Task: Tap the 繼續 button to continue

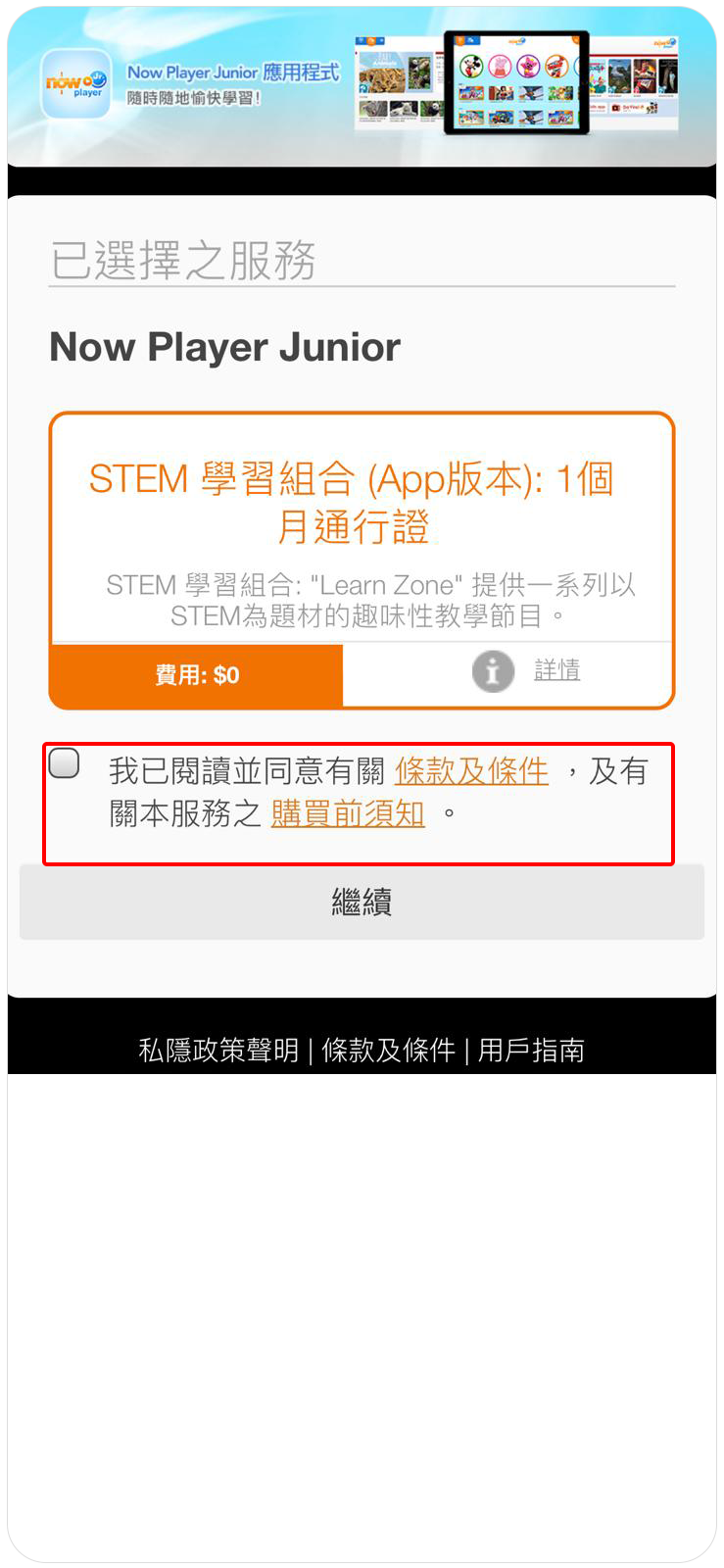Action: [x=362, y=902]
